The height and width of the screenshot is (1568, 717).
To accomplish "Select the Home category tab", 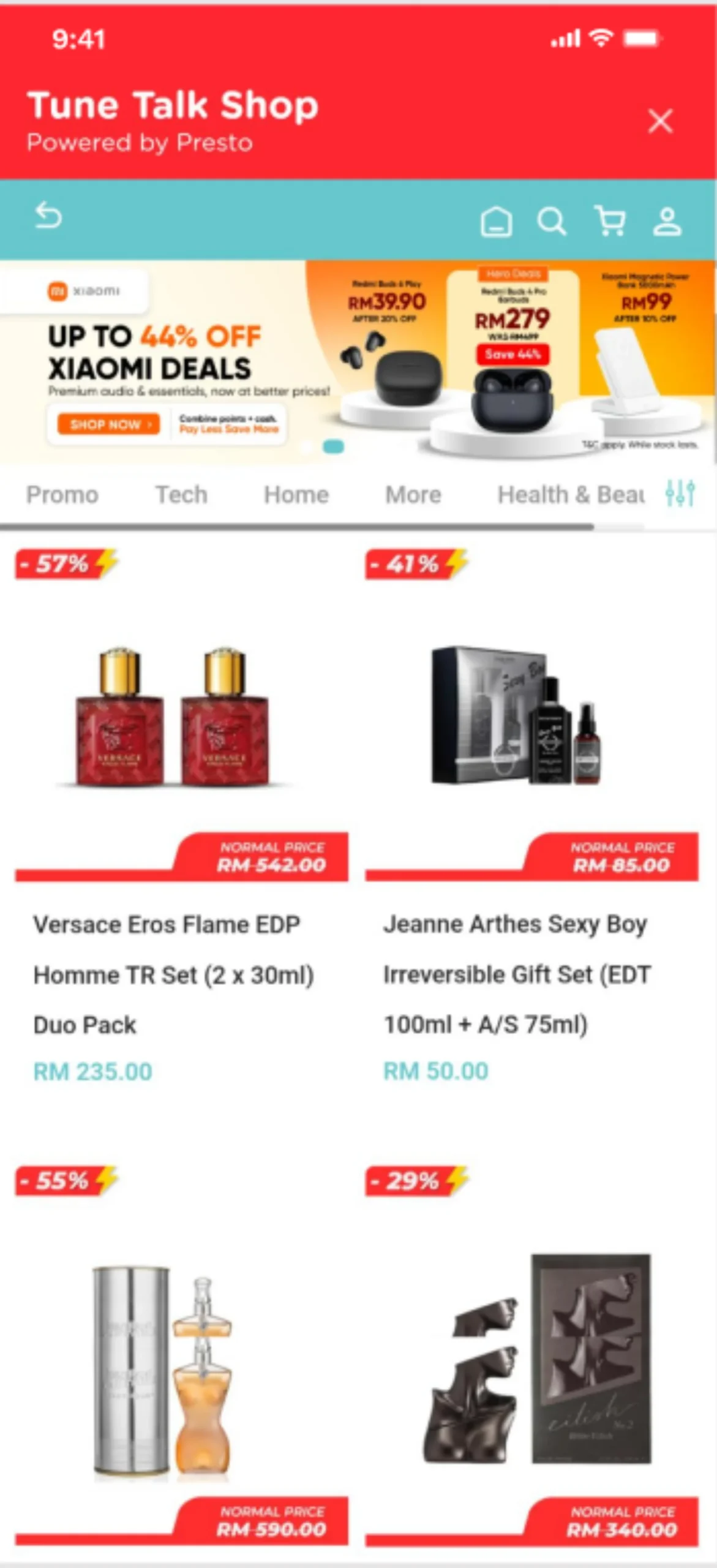I will click(x=296, y=494).
